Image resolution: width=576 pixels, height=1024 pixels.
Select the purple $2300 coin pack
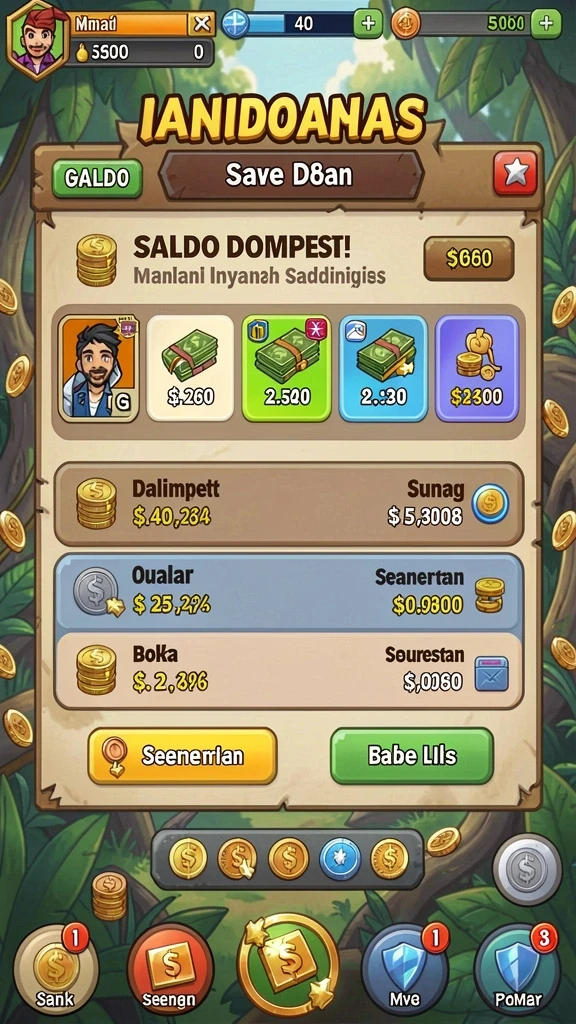point(477,368)
